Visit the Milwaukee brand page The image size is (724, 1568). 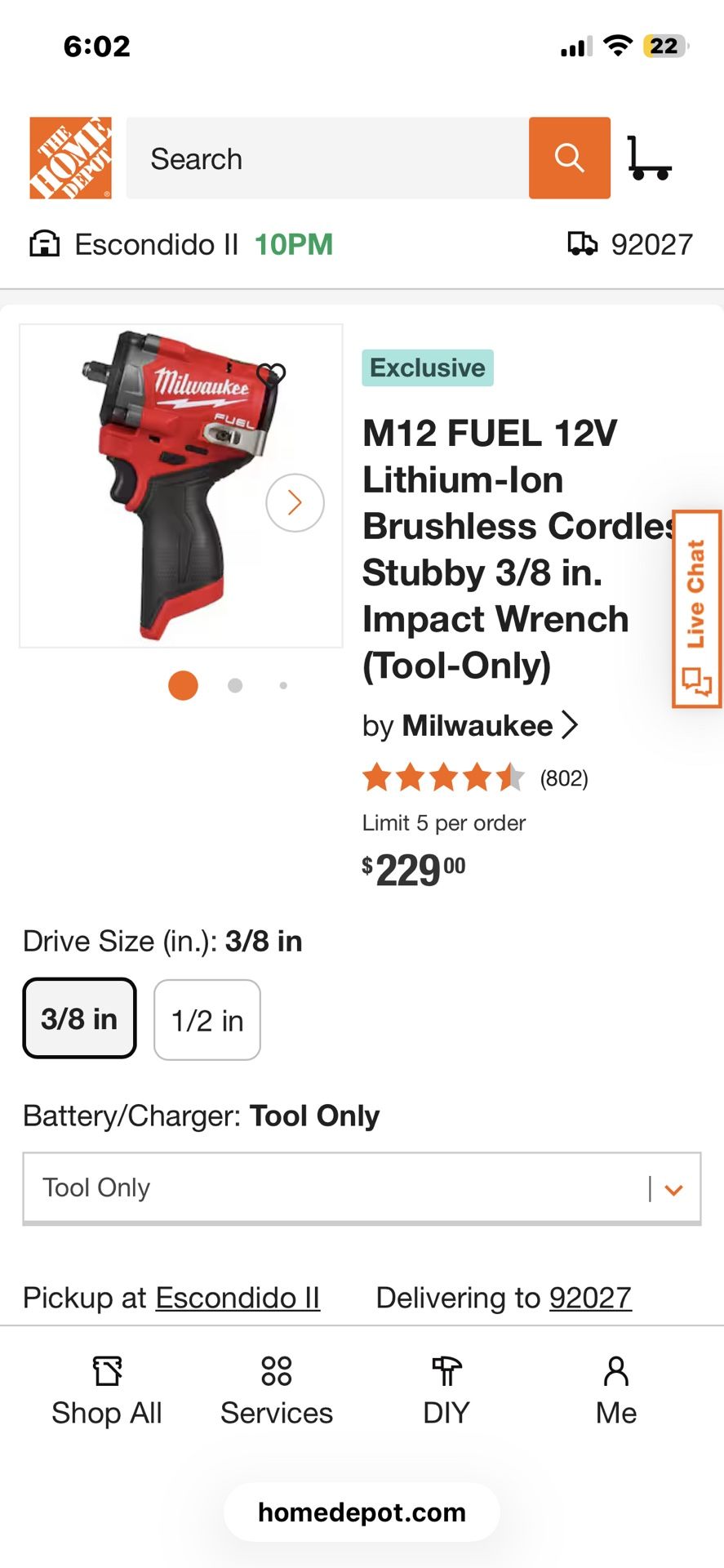tap(477, 725)
